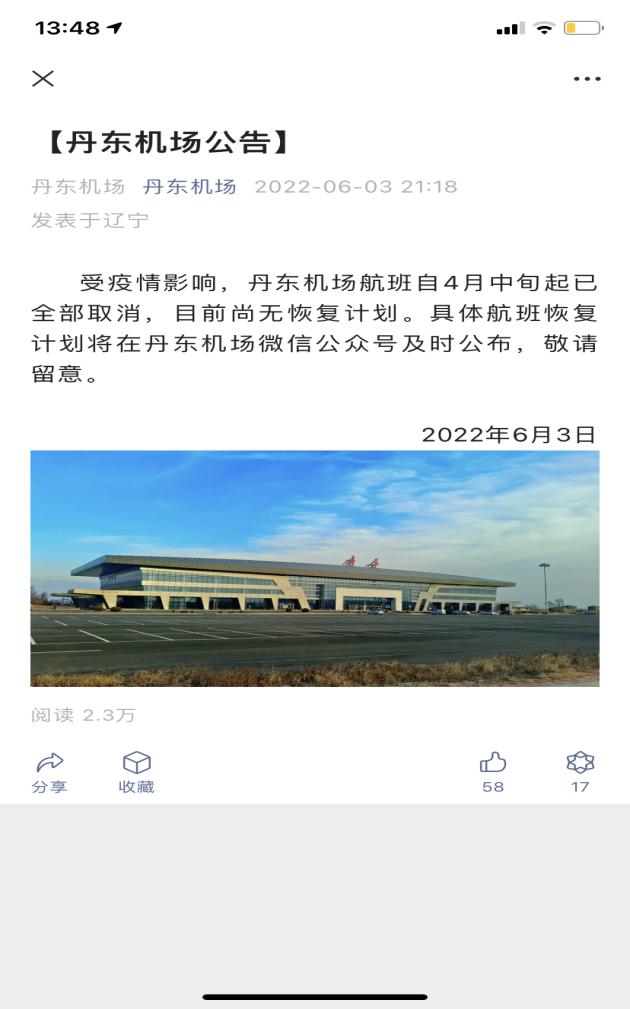The height and width of the screenshot is (1009, 630).
Task: Open the blue 丹东机场 account link
Action: click(x=190, y=187)
